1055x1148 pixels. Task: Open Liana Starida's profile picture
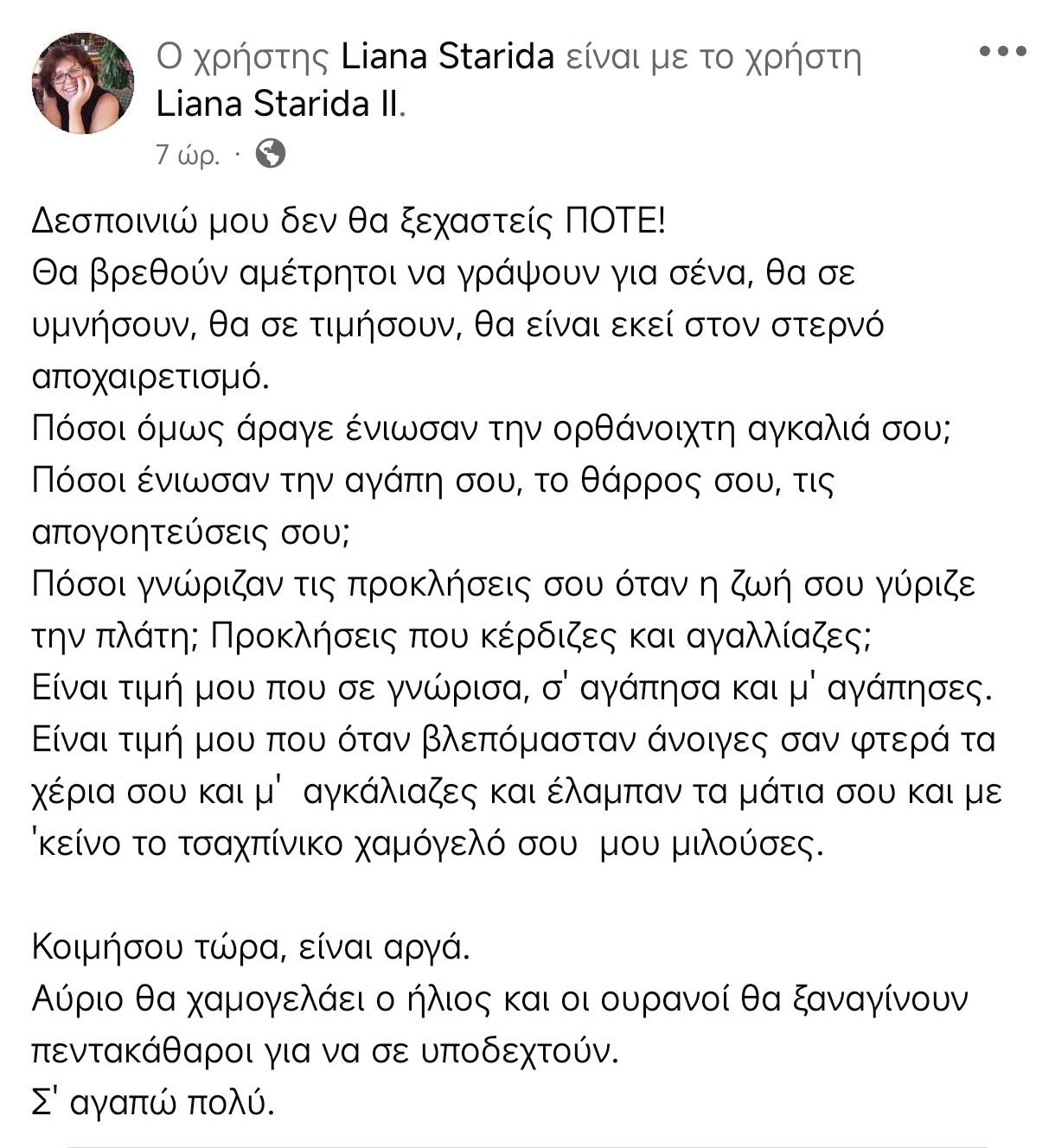pos(83,84)
